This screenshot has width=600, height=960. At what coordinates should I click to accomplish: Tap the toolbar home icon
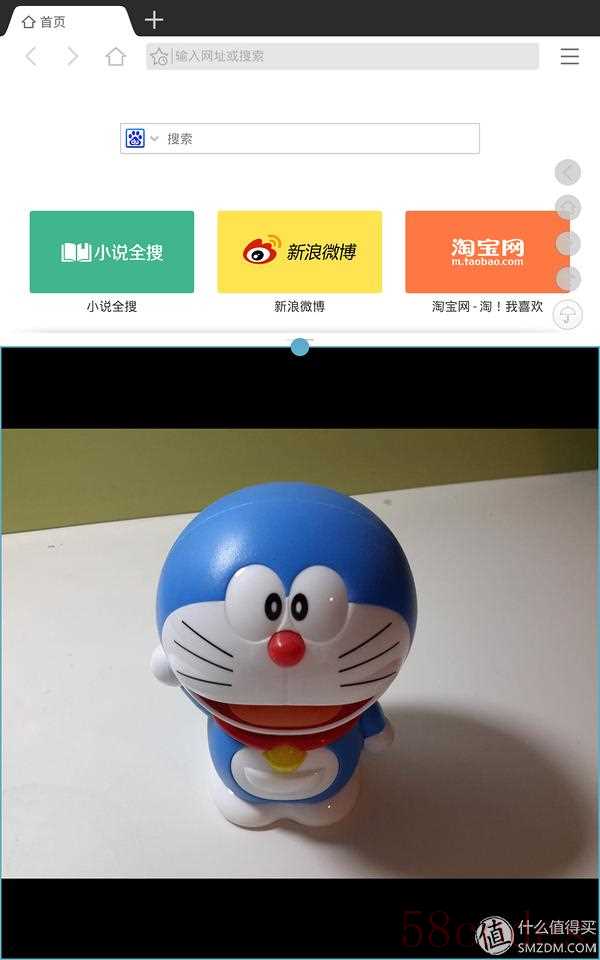pos(116,57)
